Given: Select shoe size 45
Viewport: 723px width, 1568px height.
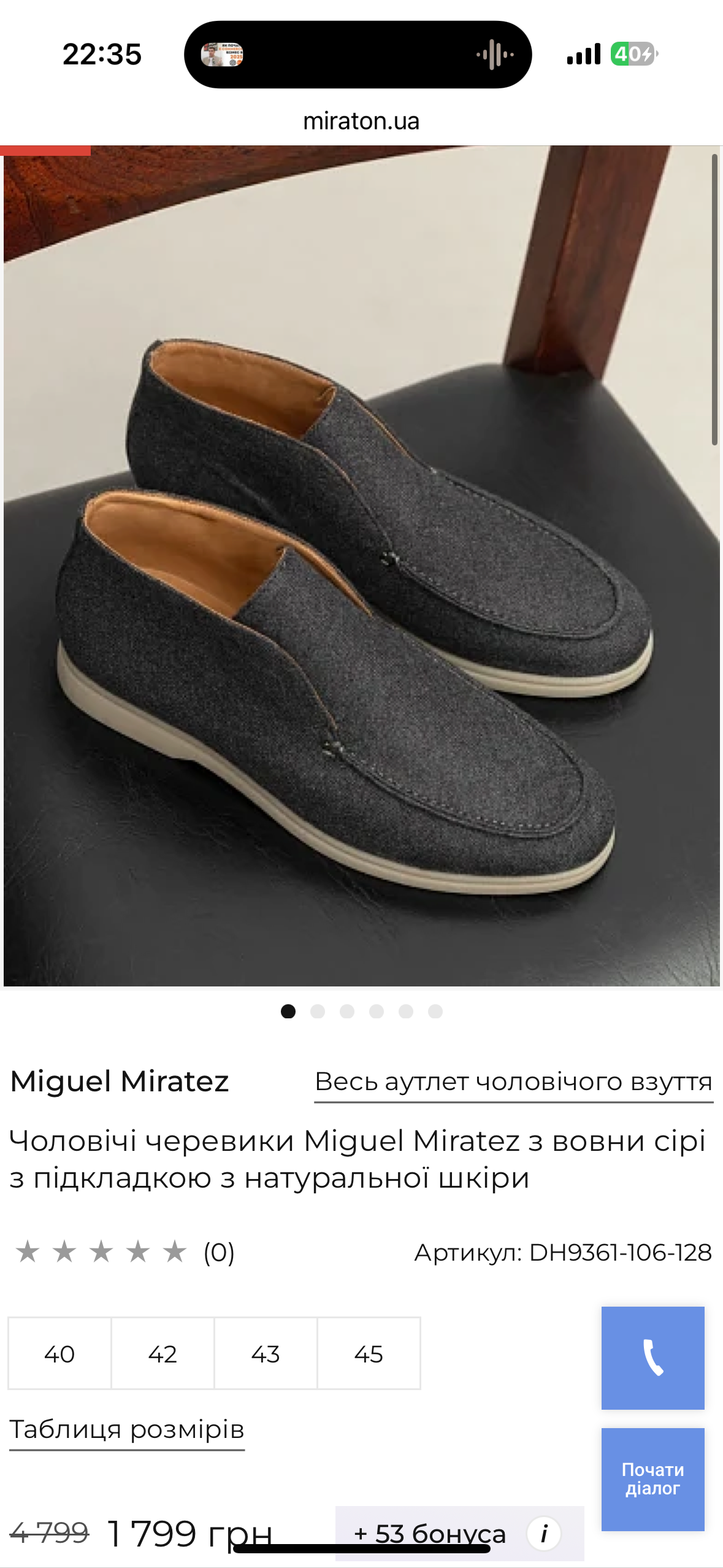Looking at the screenshot, I should [x=369, y=1354].
